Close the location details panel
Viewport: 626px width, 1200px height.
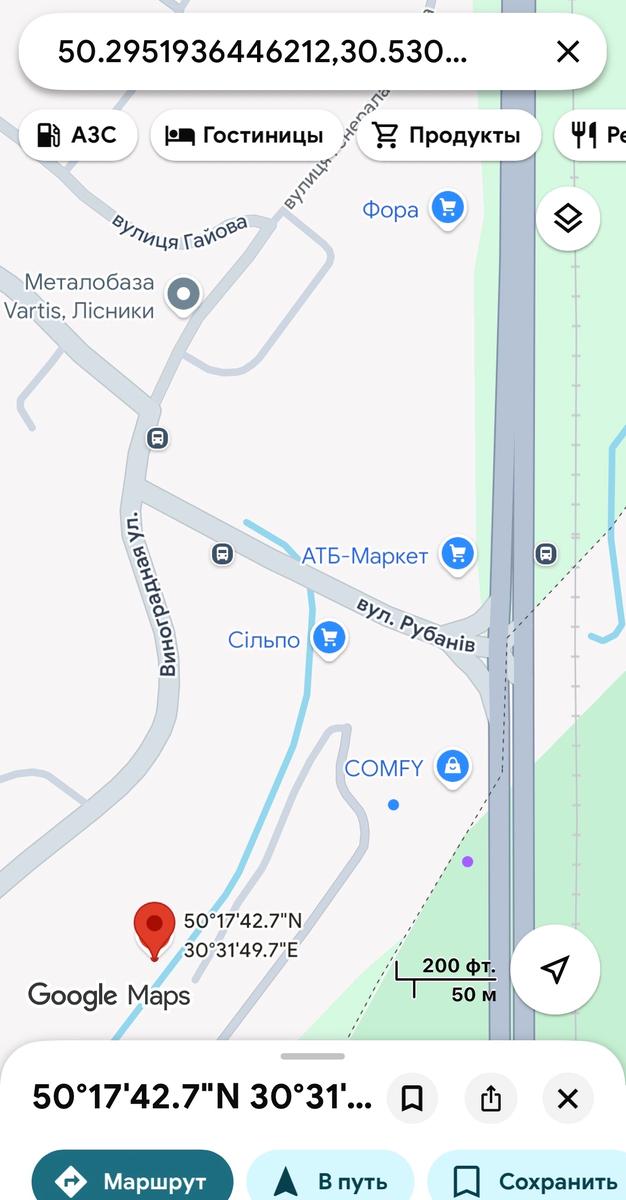[568, 1099]
